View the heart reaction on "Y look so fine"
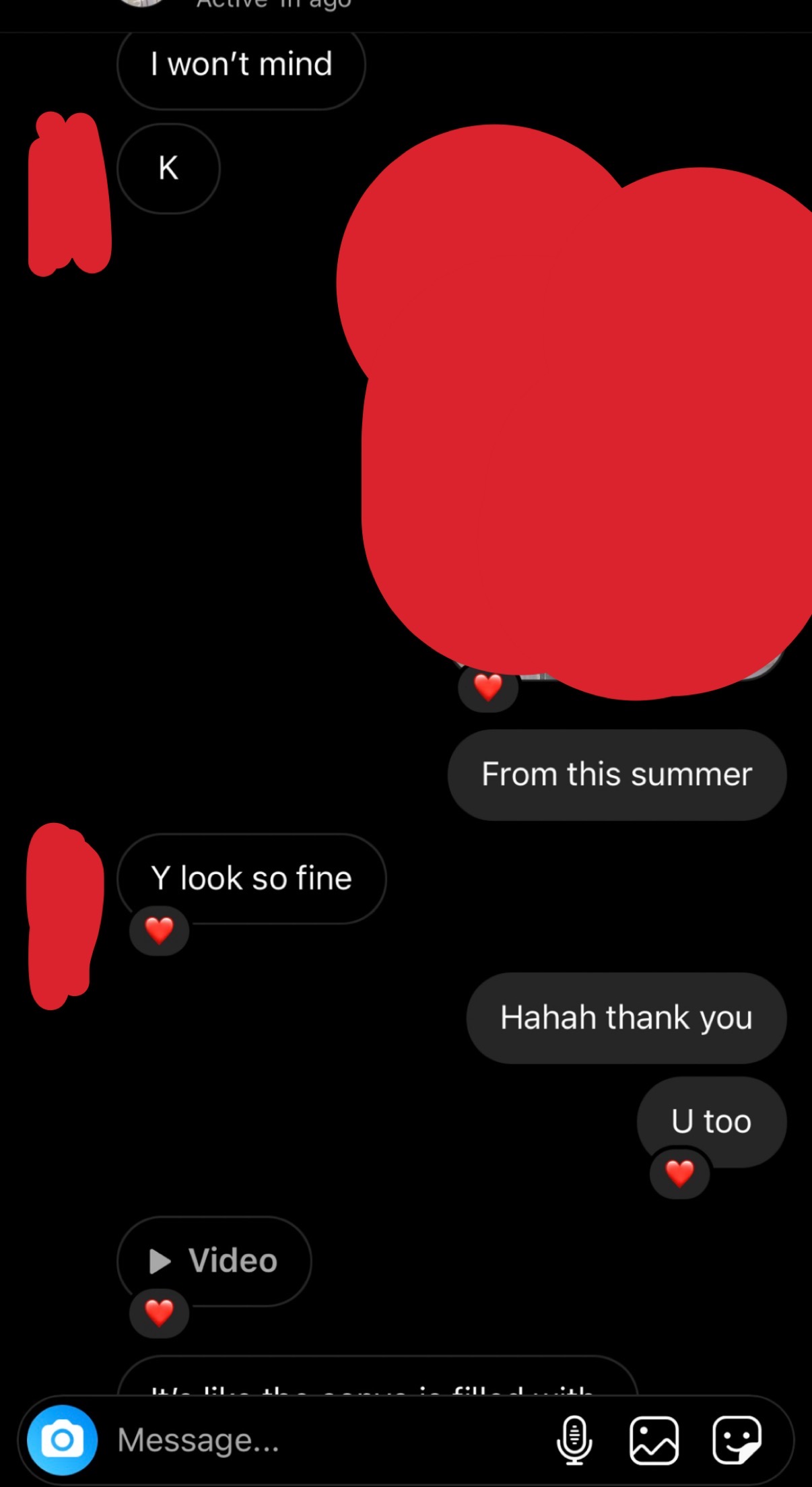Image resolution: width=812 pixels, height=1487 pixels. tap(160, 931)
